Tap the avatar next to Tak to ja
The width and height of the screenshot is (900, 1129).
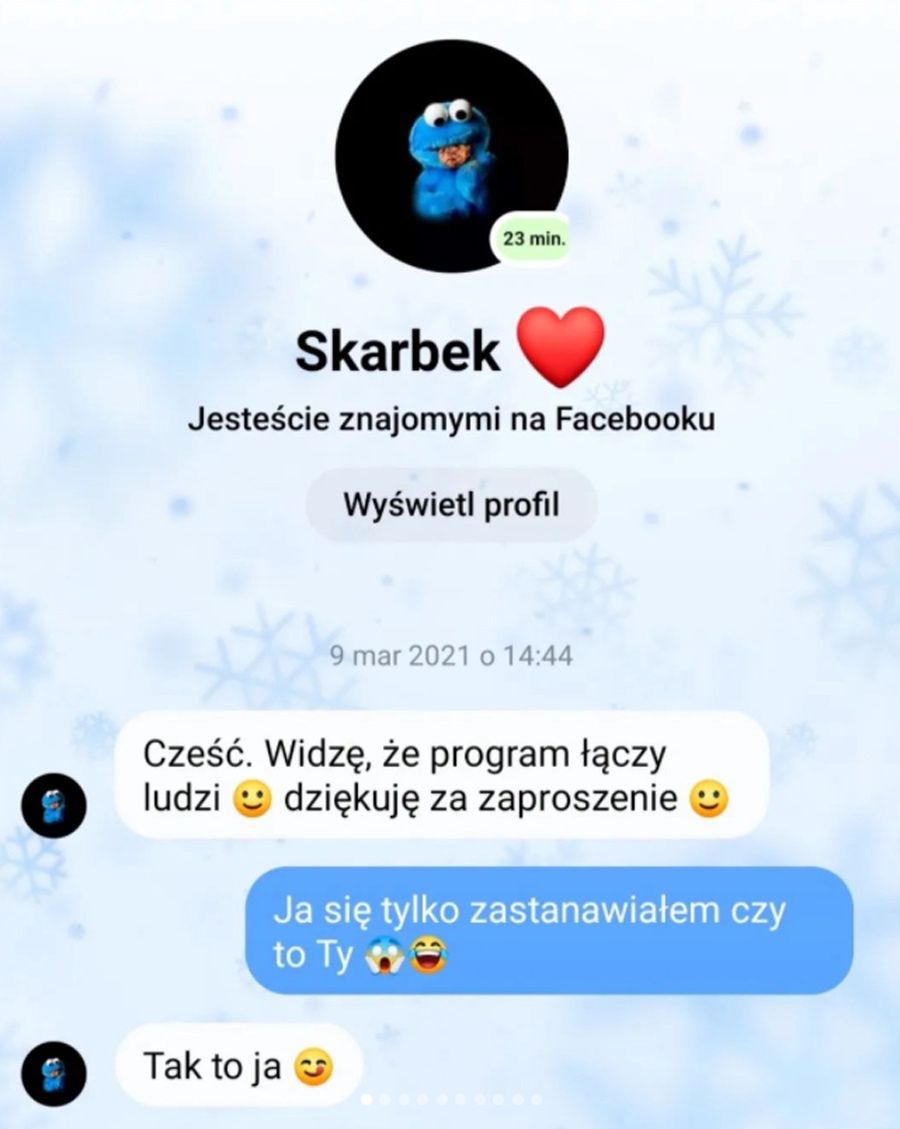coord(54,1073)
